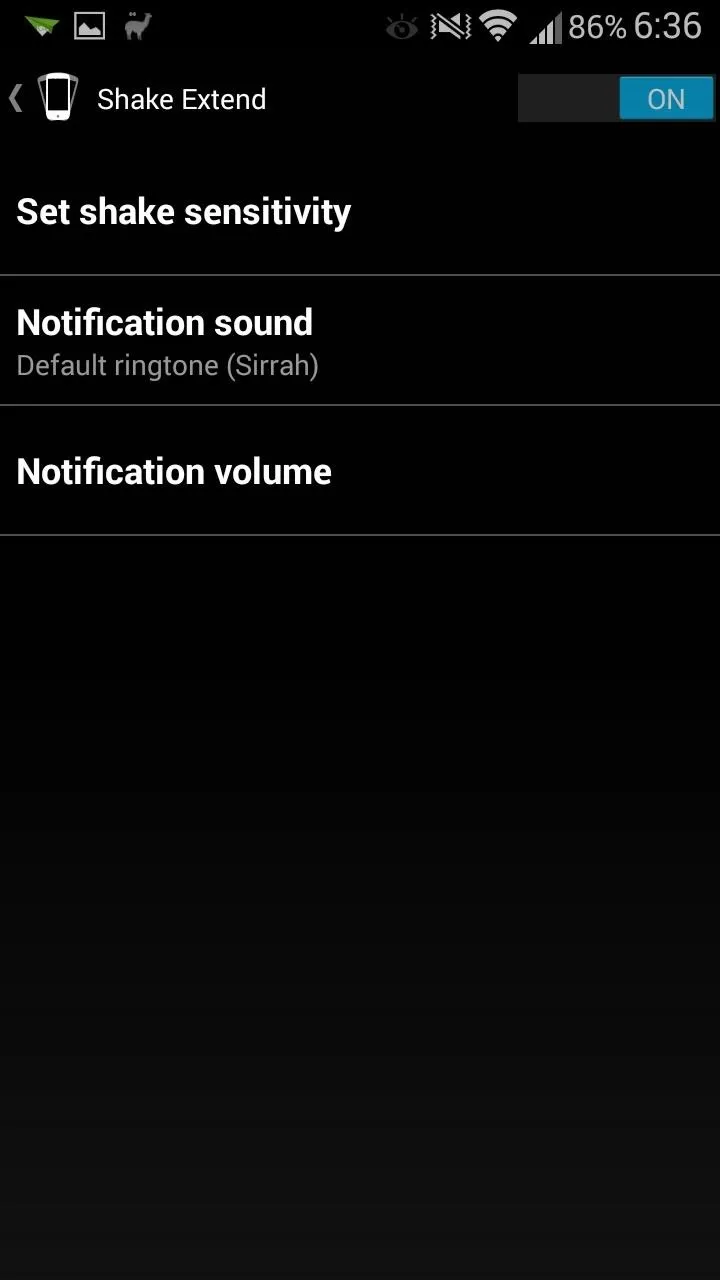Open Set shake sensitivity
Screen dimensions: 720x1280
[360, 211]
